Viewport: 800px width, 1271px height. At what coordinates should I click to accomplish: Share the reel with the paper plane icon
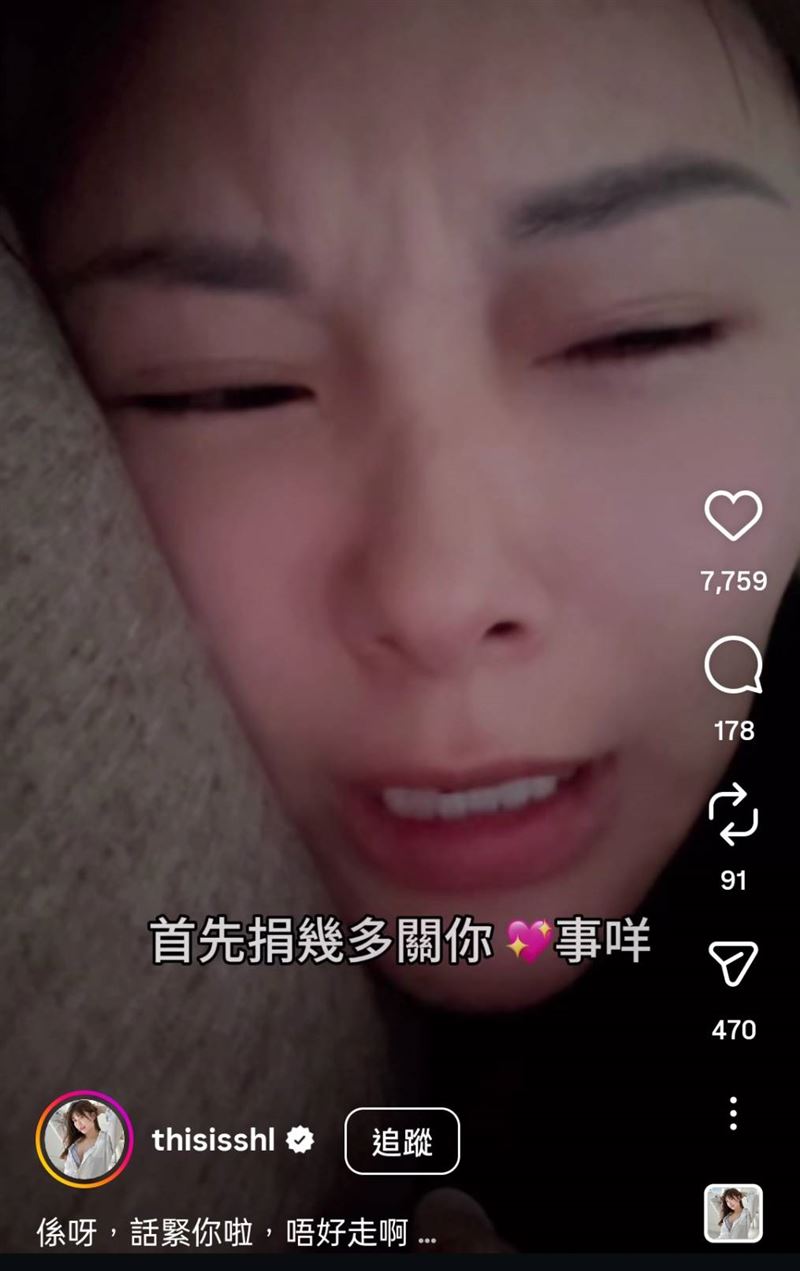coord(735,966)
